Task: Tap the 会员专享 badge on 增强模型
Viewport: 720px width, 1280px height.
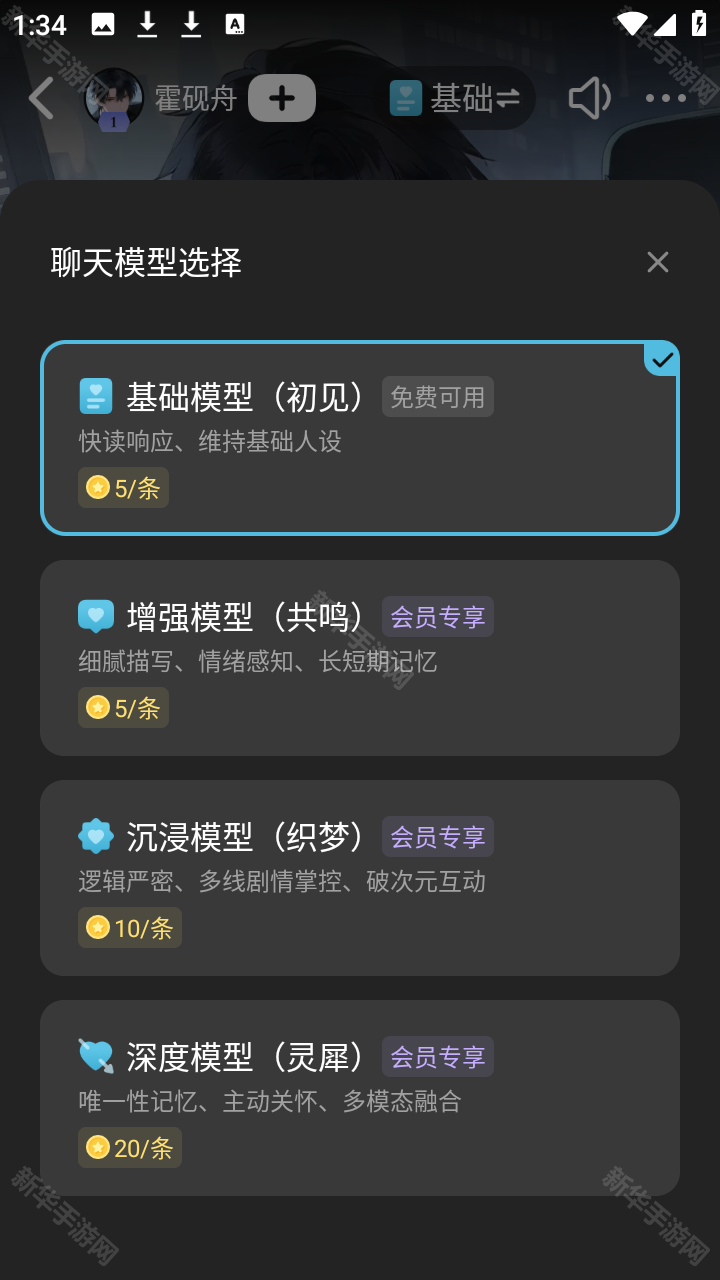Action: click(437, 616)
